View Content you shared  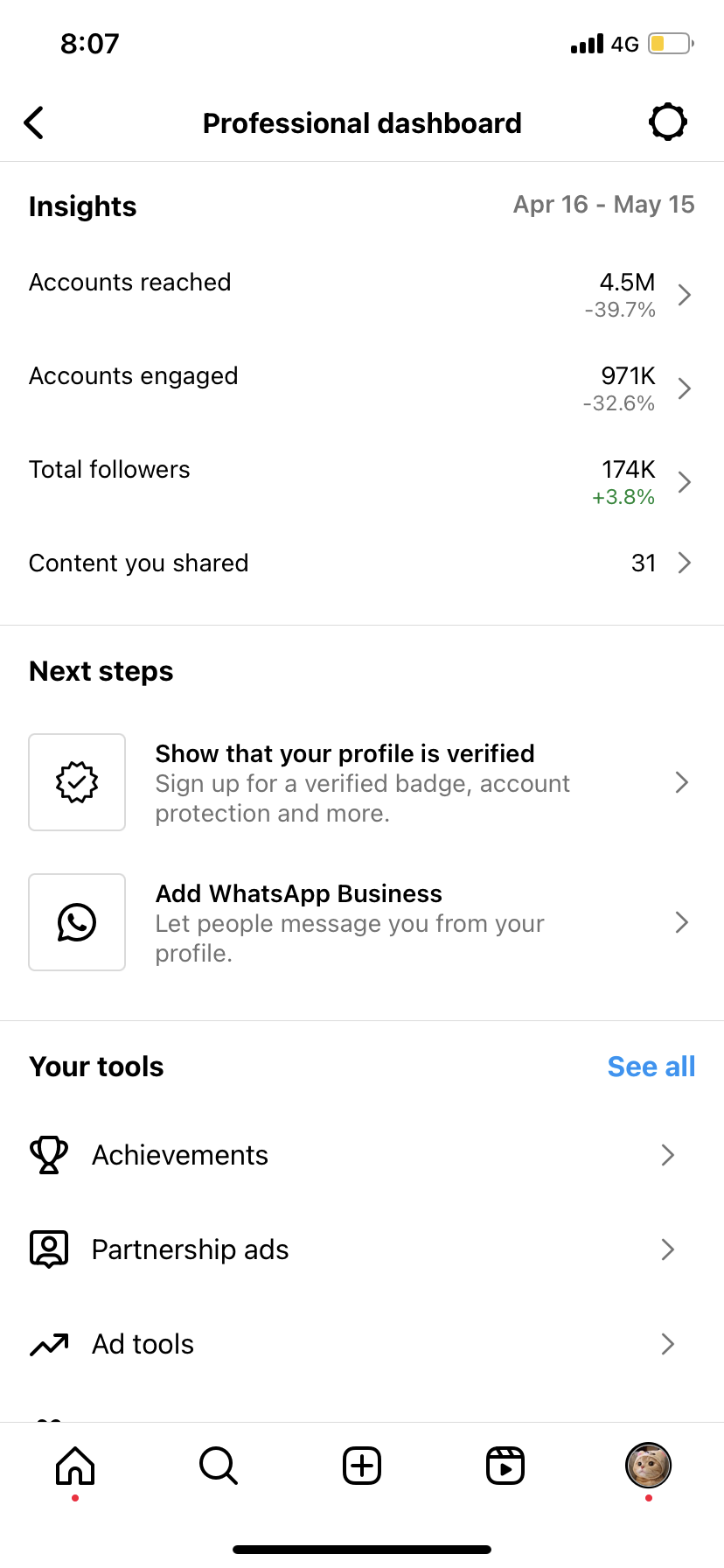[x=362, y=563]
